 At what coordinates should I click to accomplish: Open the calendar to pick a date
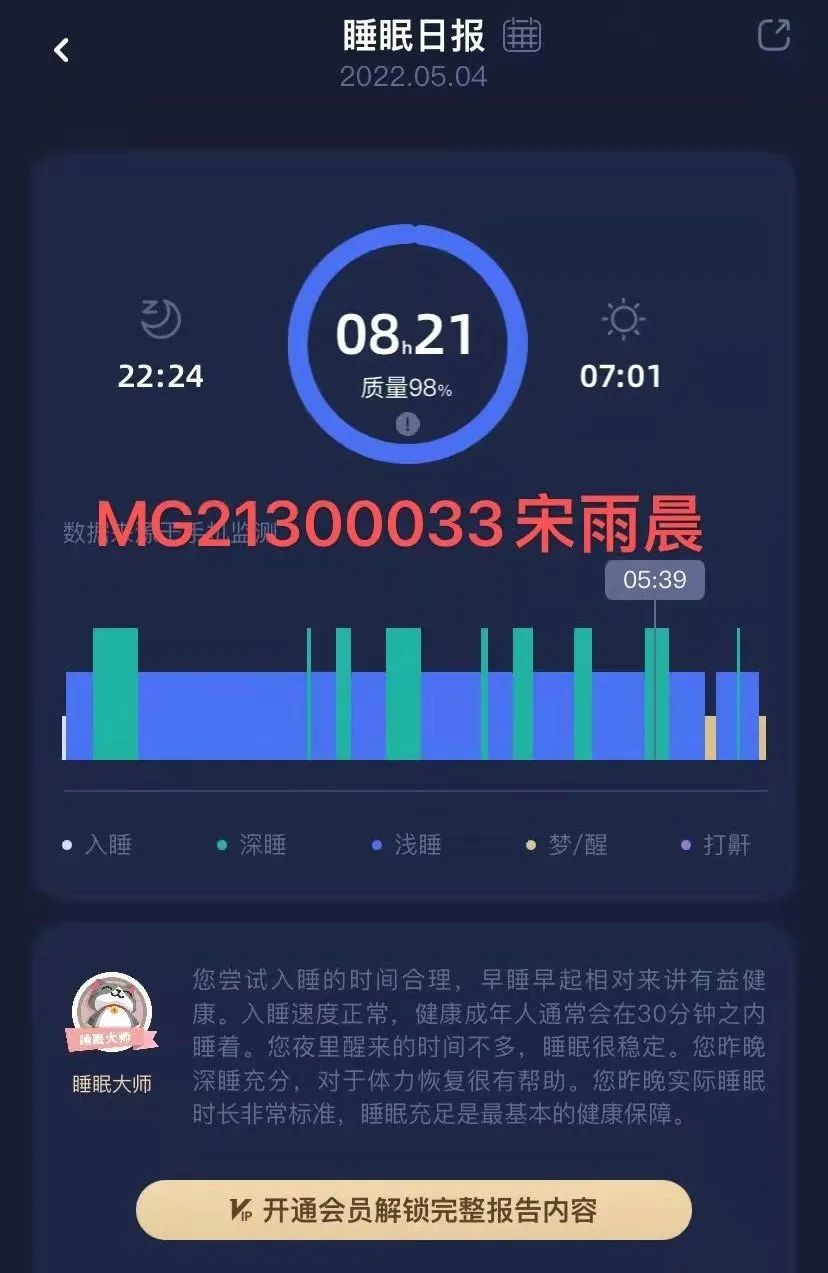click(521, 36)
